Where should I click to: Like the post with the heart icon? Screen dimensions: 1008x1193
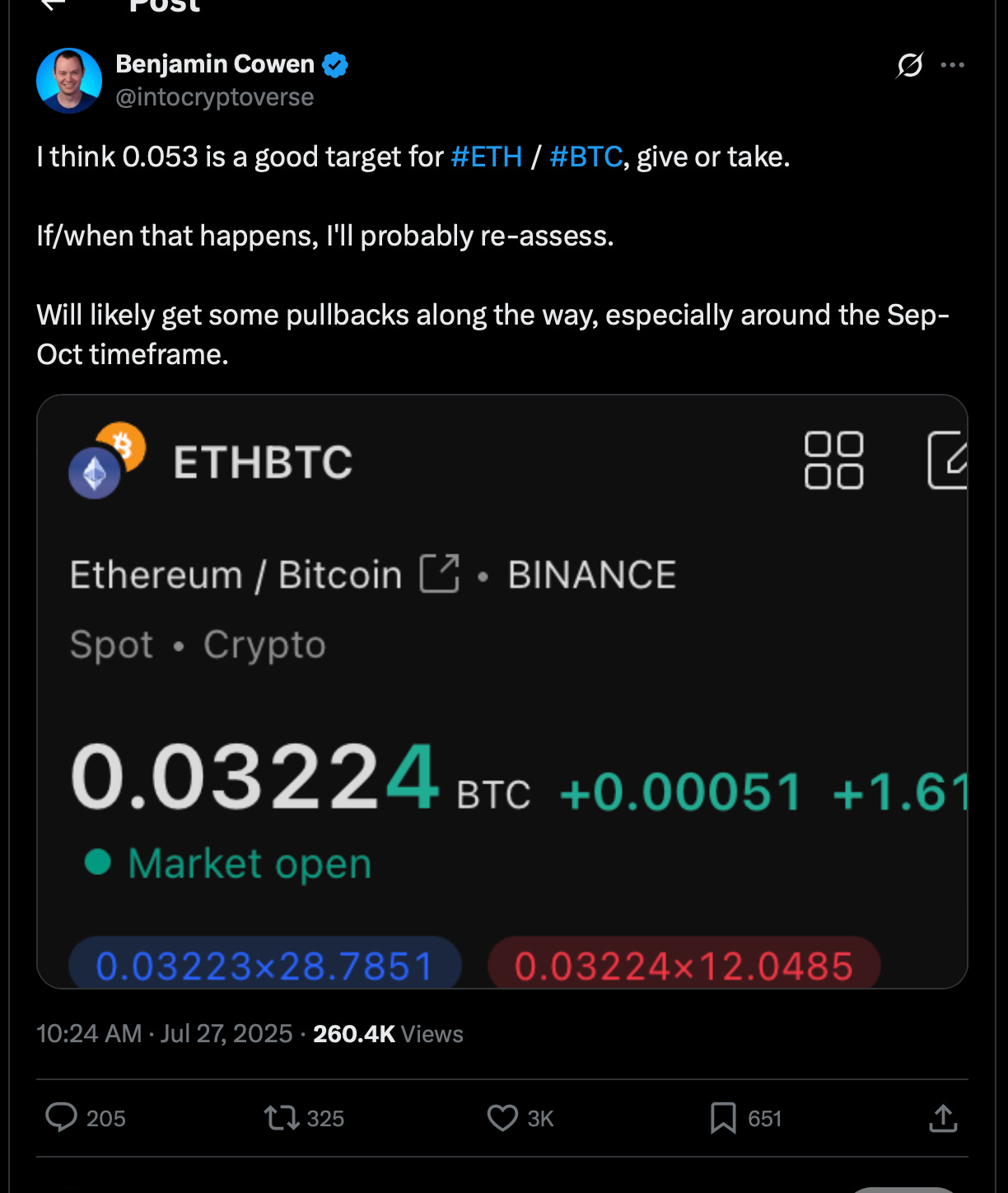502,1118
